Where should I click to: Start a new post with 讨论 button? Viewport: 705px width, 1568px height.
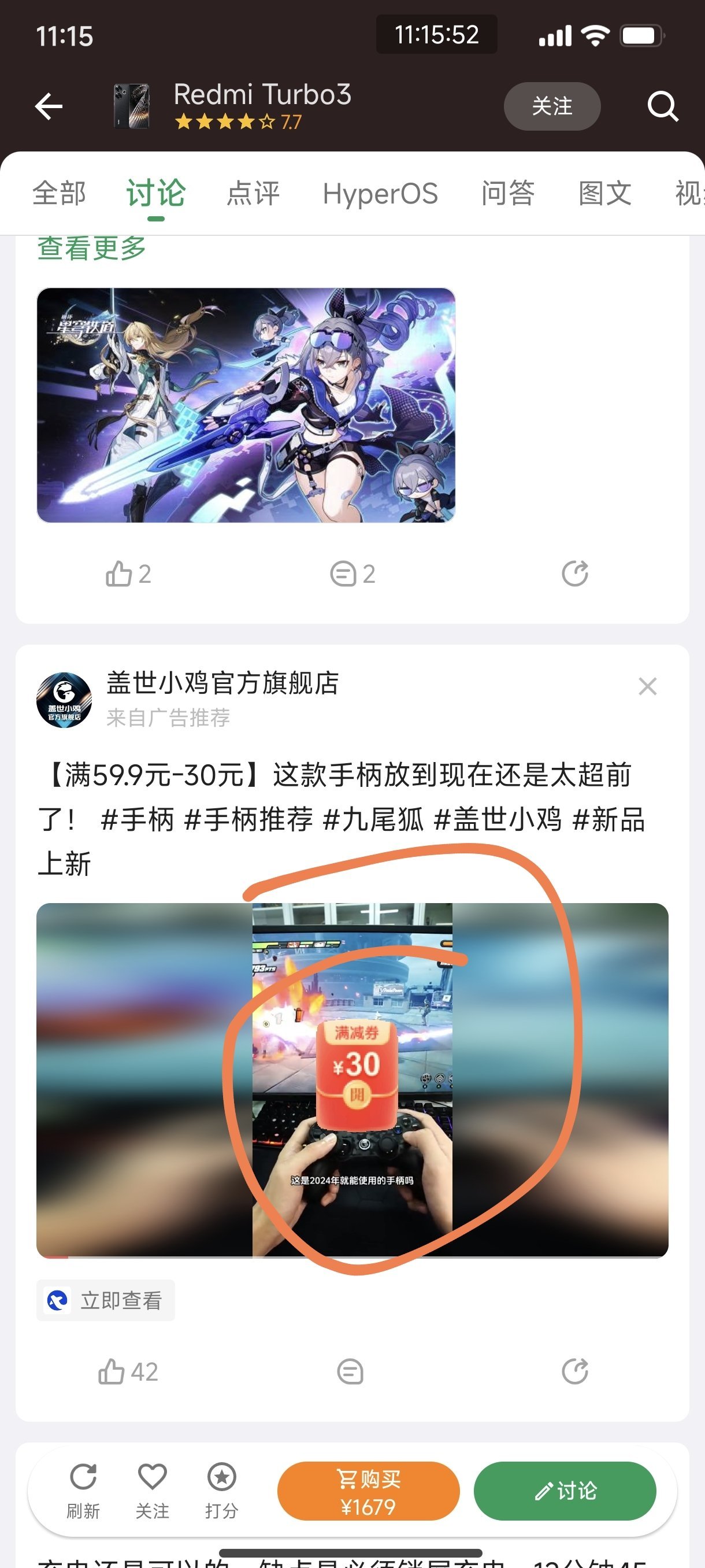(x=565, y=1491)
